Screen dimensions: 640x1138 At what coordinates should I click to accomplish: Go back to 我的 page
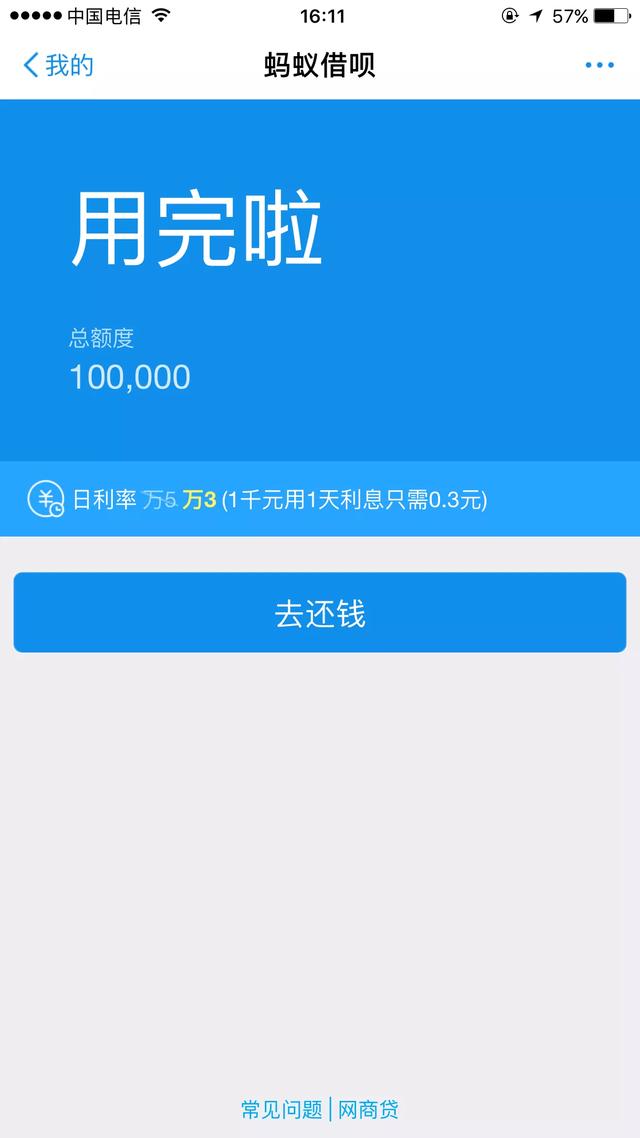58,65
